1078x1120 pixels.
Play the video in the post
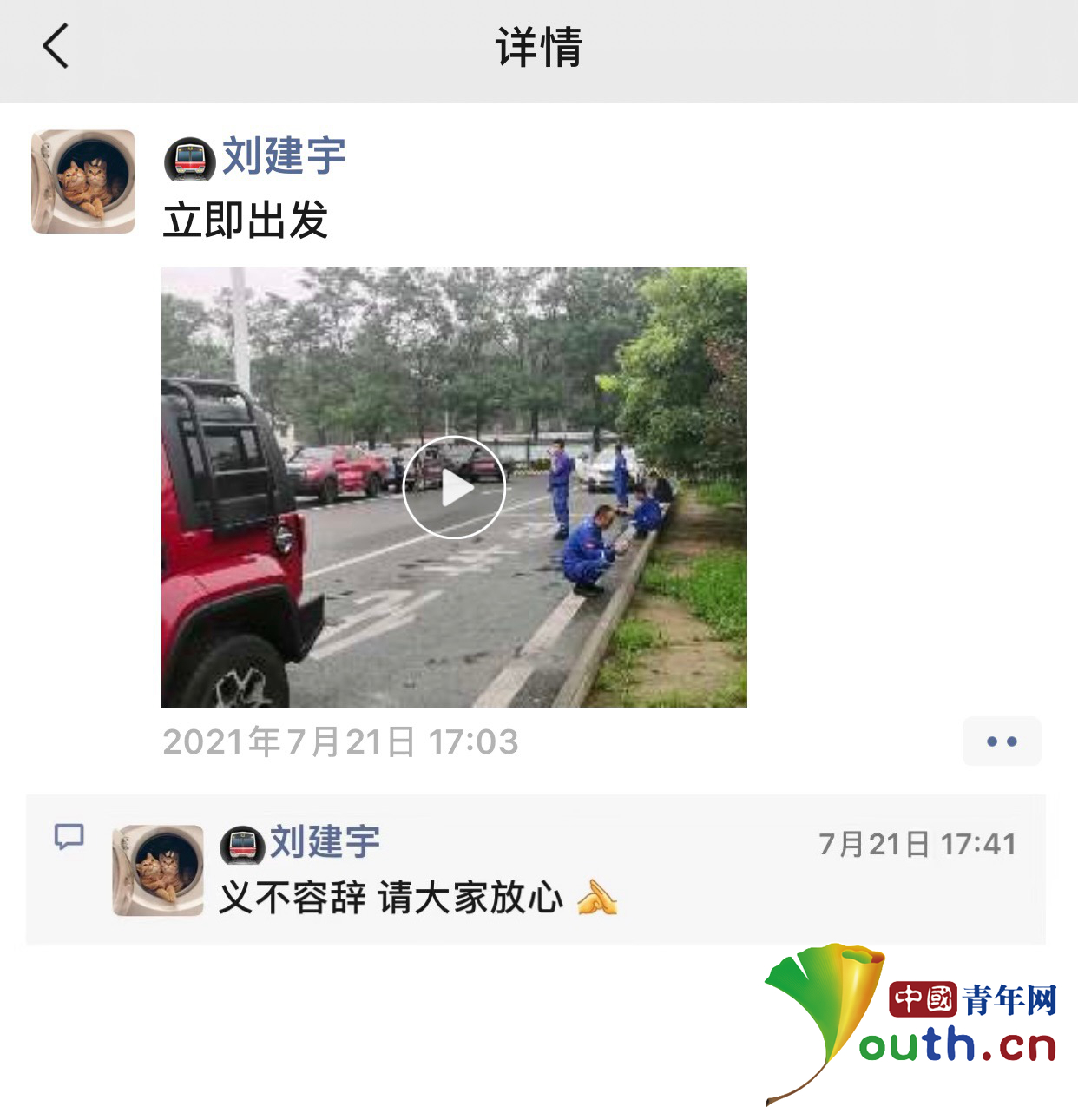coord(454,487)
